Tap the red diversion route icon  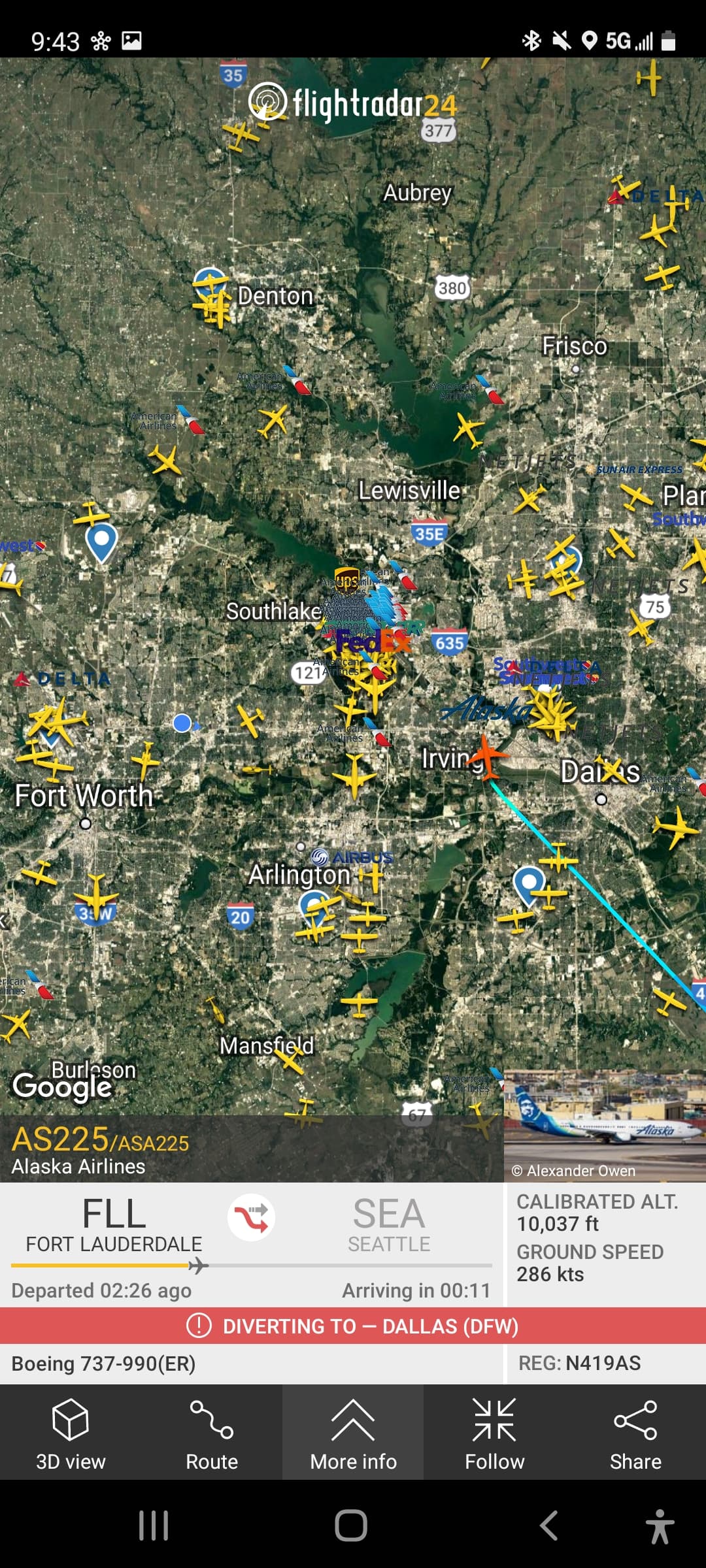252,1218
